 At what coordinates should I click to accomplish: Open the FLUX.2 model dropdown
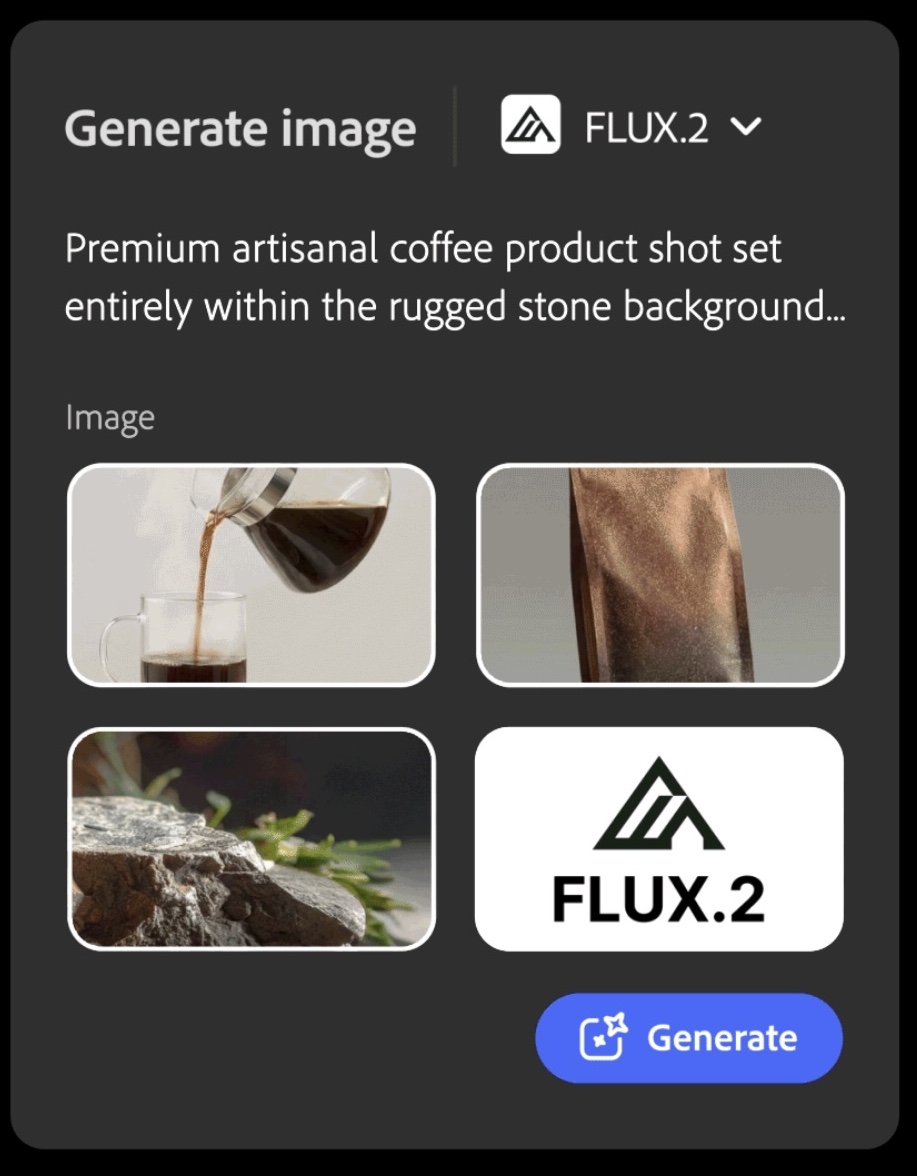[x=632, y=129]
